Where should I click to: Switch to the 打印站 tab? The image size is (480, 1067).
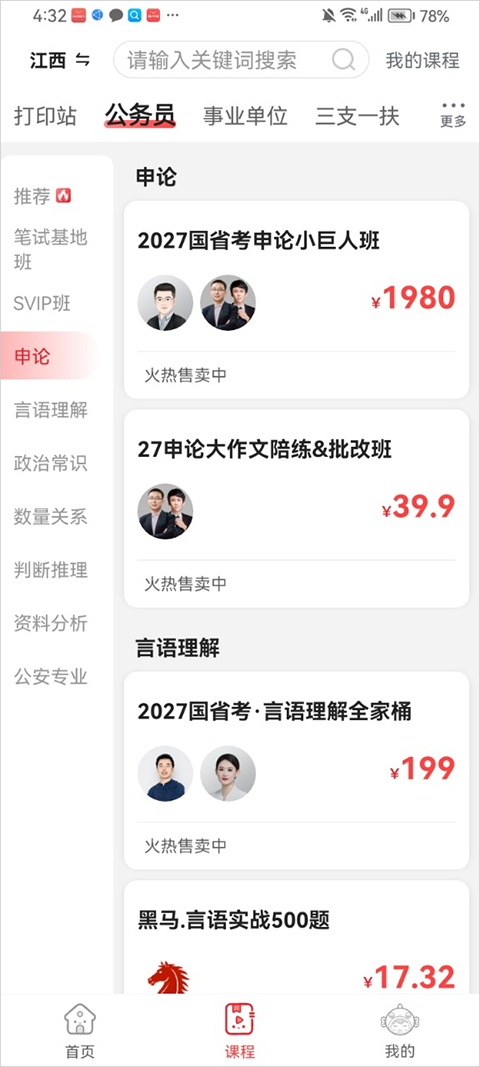click(46, 116)
